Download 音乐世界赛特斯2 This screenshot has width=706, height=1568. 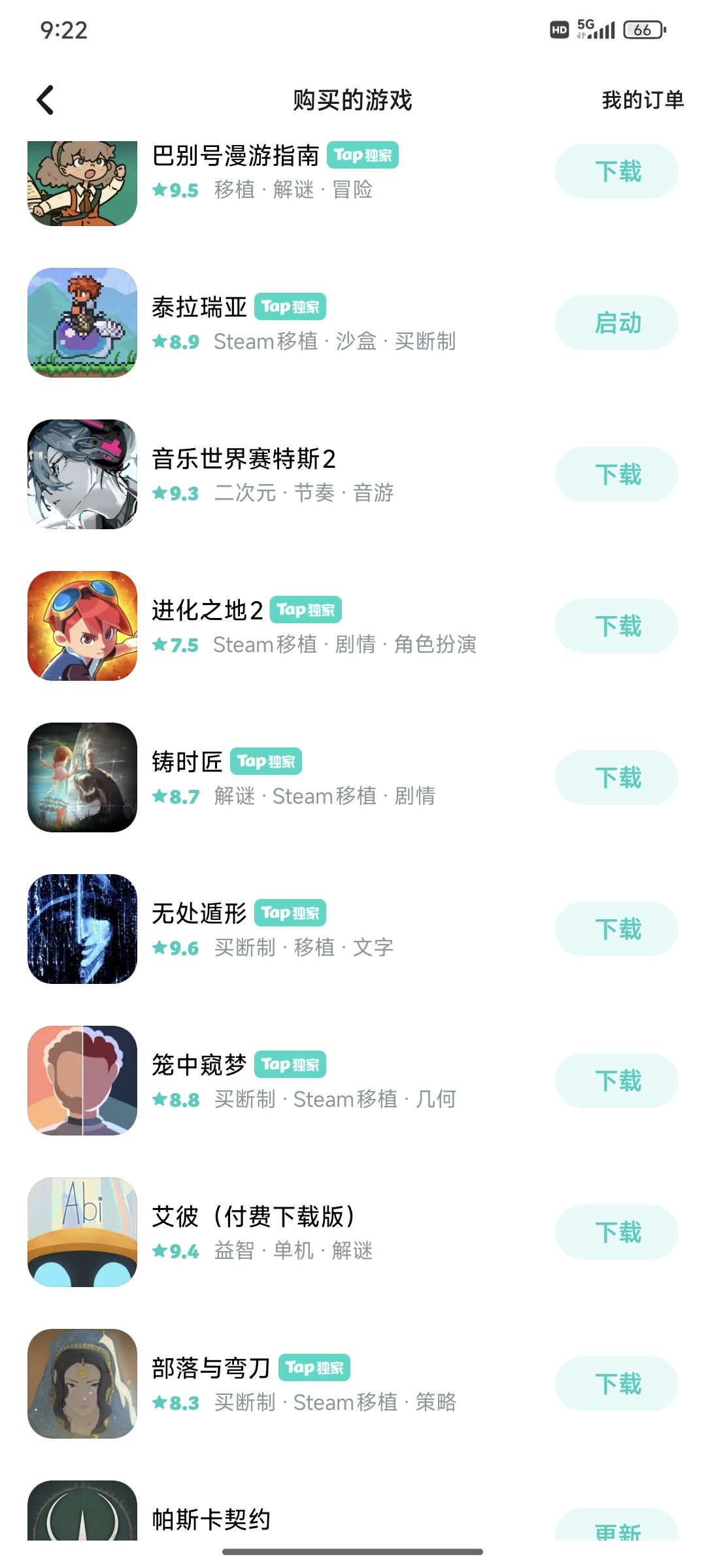pyautogui.click(x=616, y=475)
